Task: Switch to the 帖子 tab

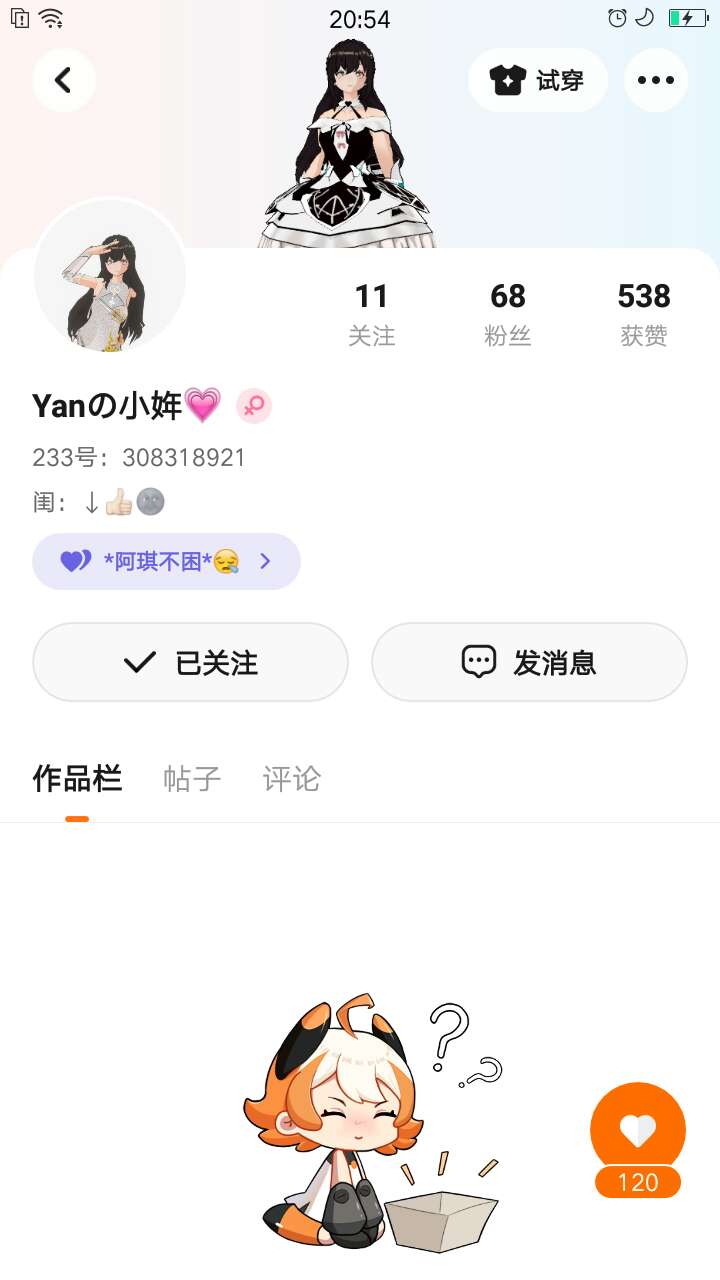Action: pos(192,779)
